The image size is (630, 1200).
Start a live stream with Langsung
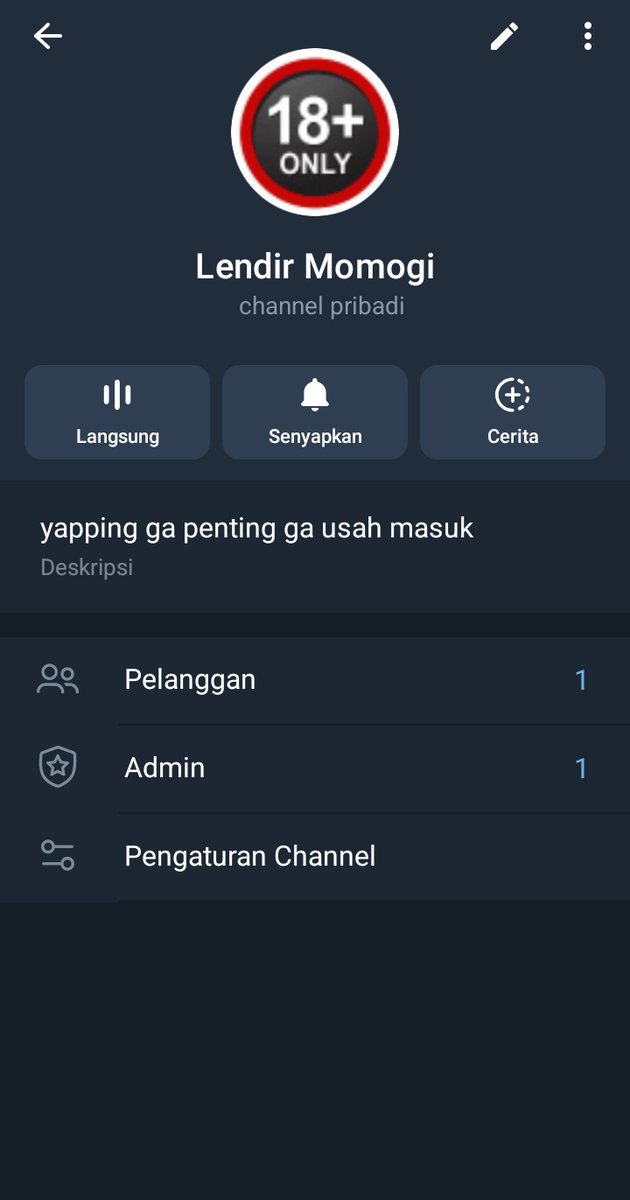click(117, 412)
